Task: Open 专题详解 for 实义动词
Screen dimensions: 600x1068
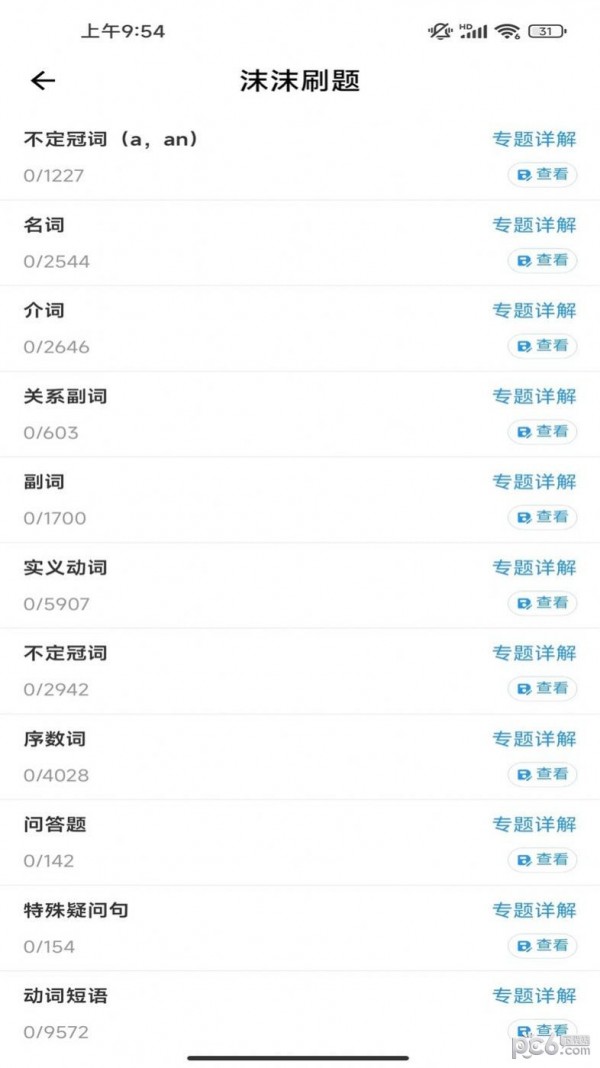Action: [534, 567]
